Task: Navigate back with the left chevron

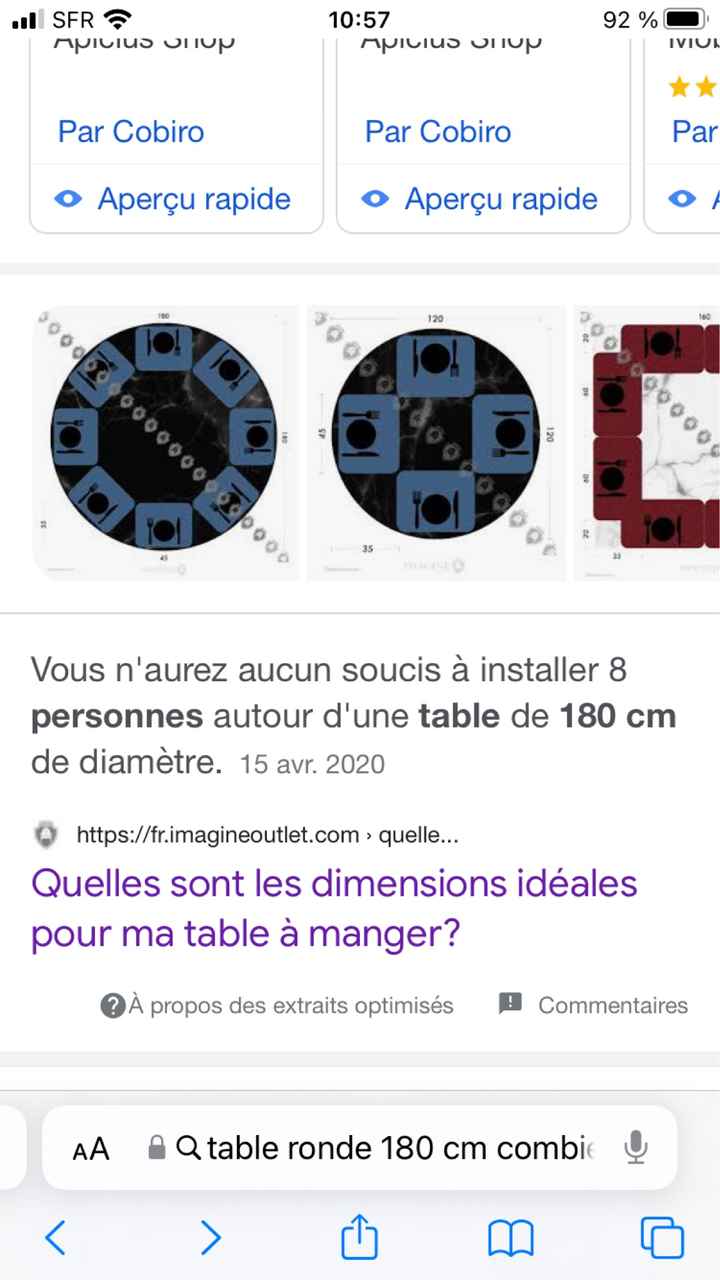Action: tap(55, 1238)
